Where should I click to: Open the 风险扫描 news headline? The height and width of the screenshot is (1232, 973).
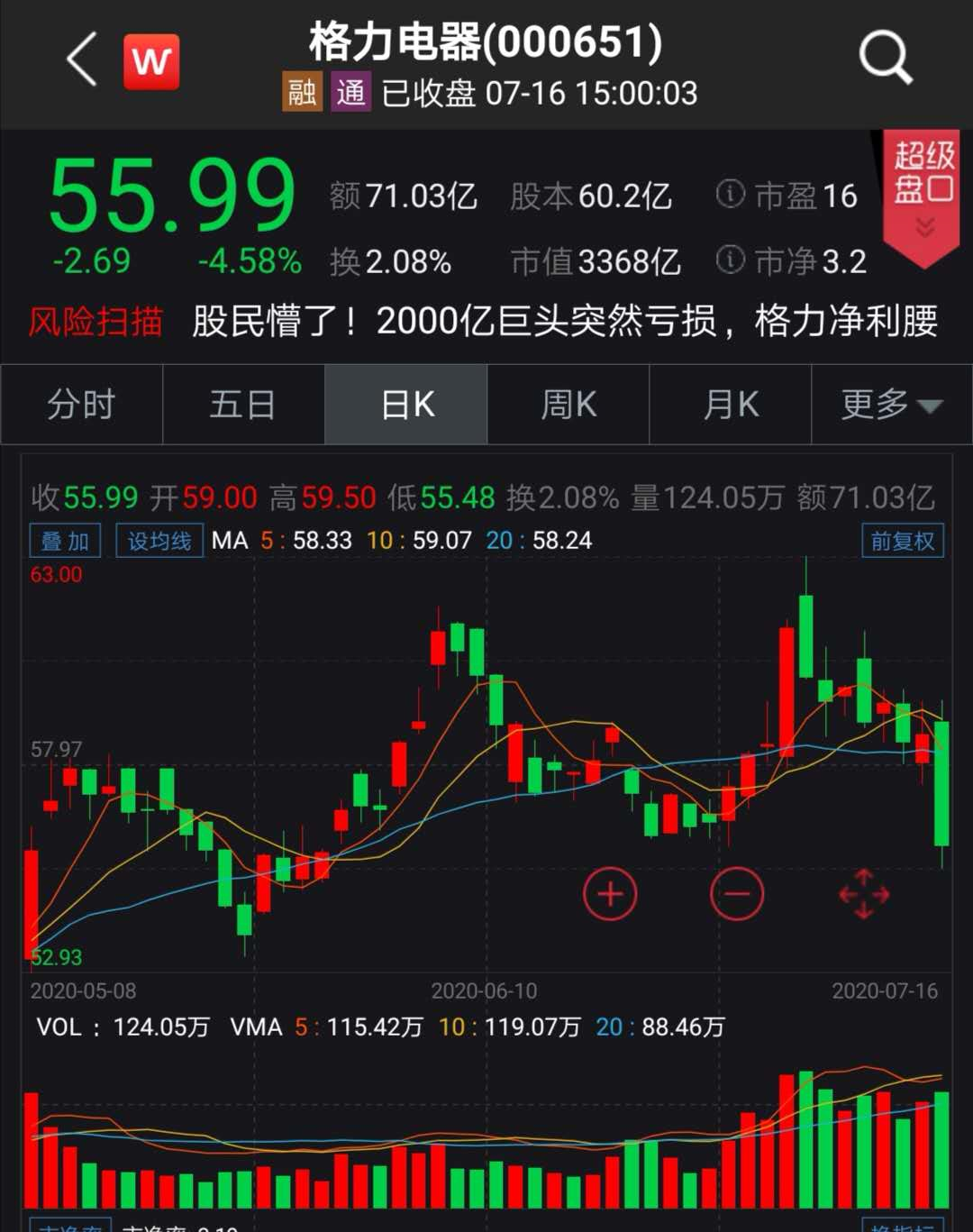(x=564, y=321)
